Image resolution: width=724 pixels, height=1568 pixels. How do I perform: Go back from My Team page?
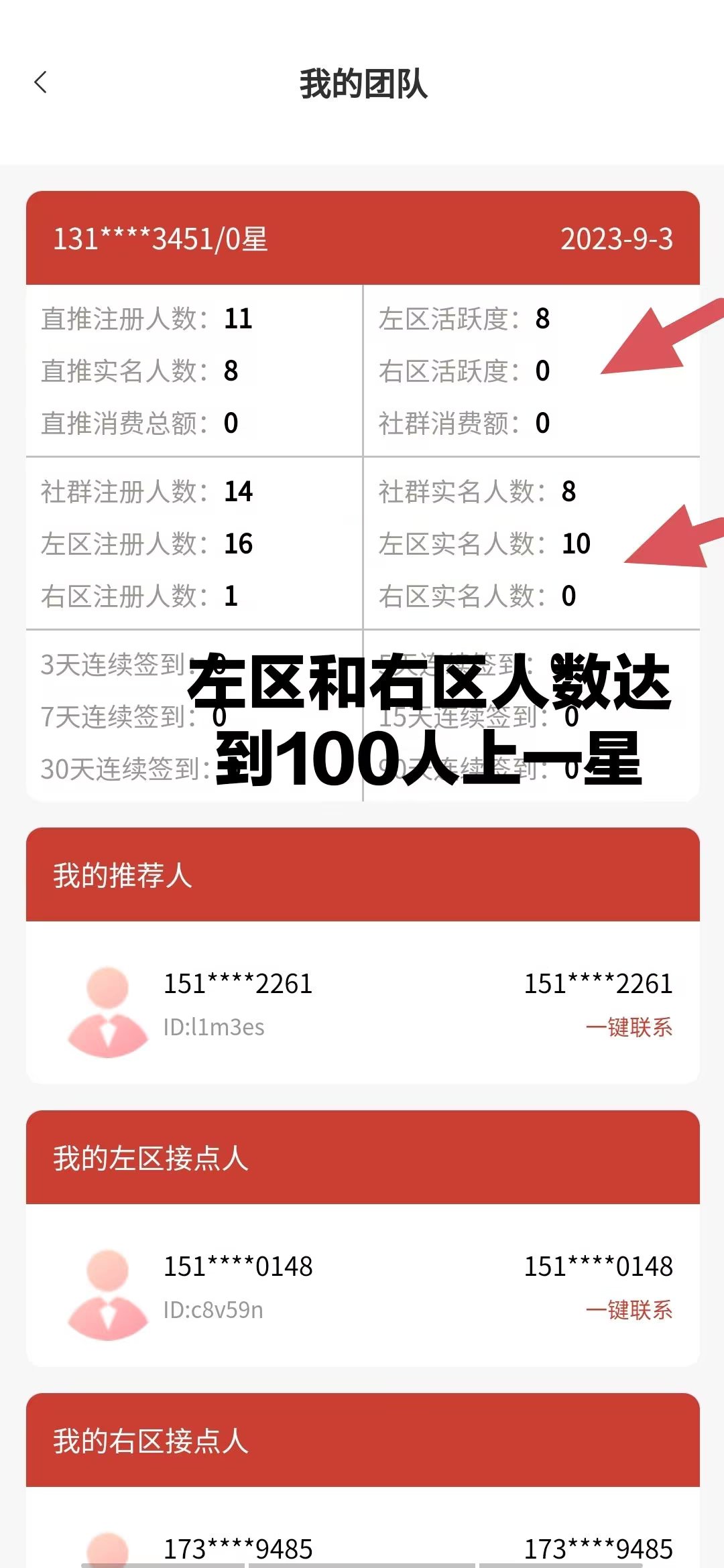click(41, 82)
